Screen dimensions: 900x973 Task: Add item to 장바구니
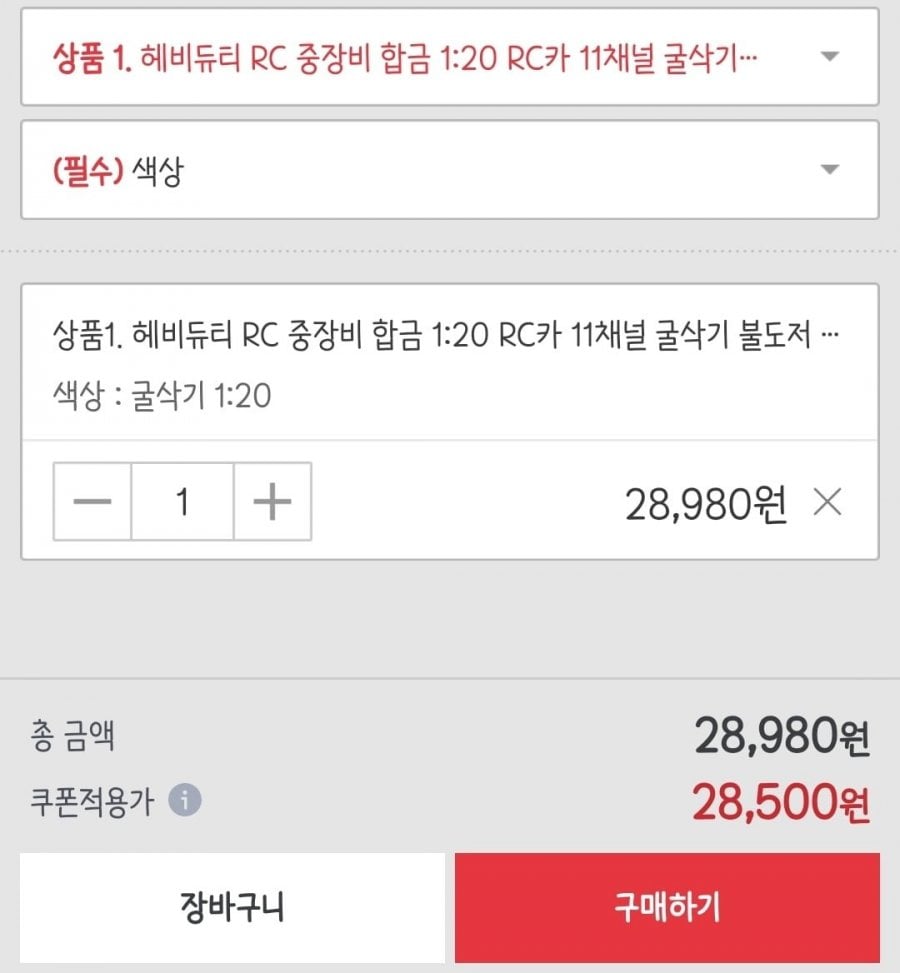(x=232, y=907)
